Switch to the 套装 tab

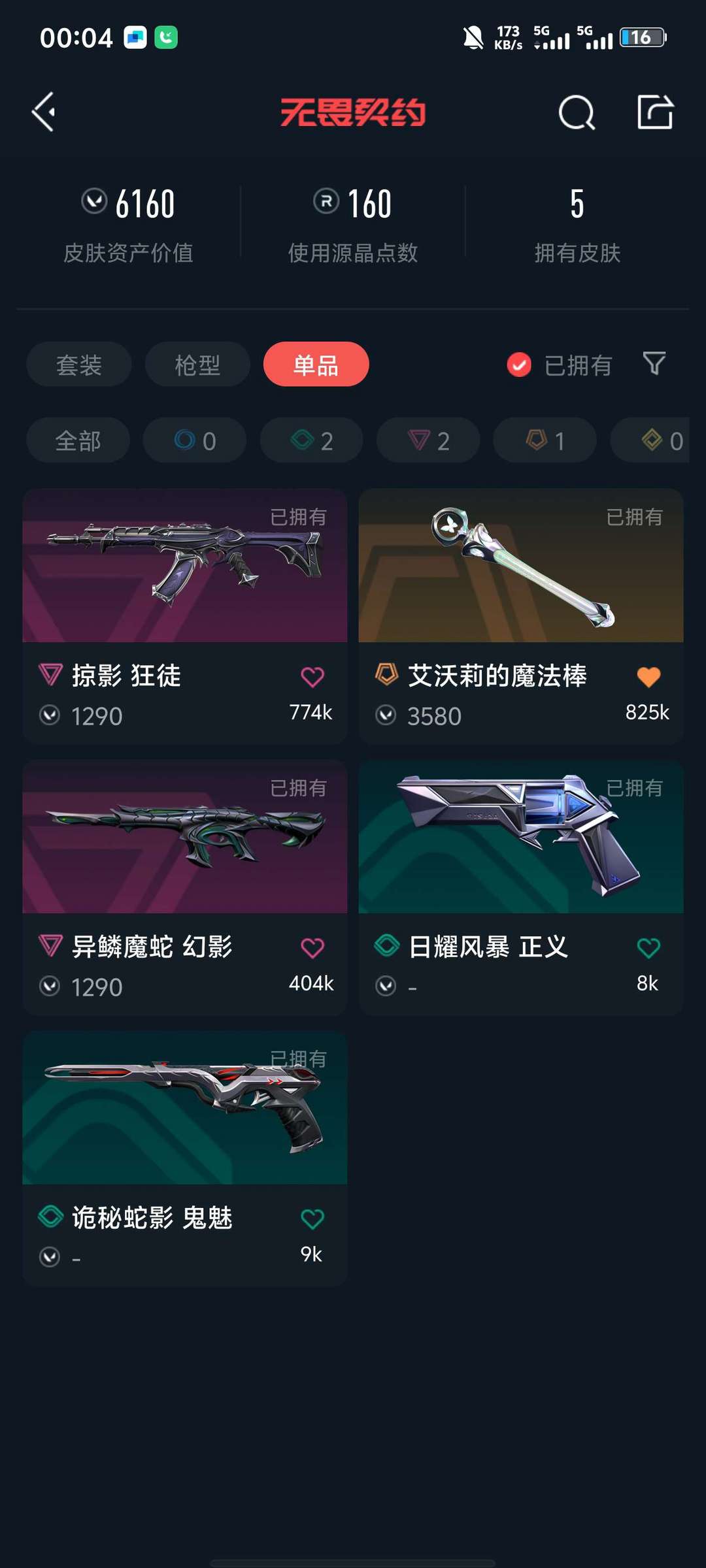point(79,365)
